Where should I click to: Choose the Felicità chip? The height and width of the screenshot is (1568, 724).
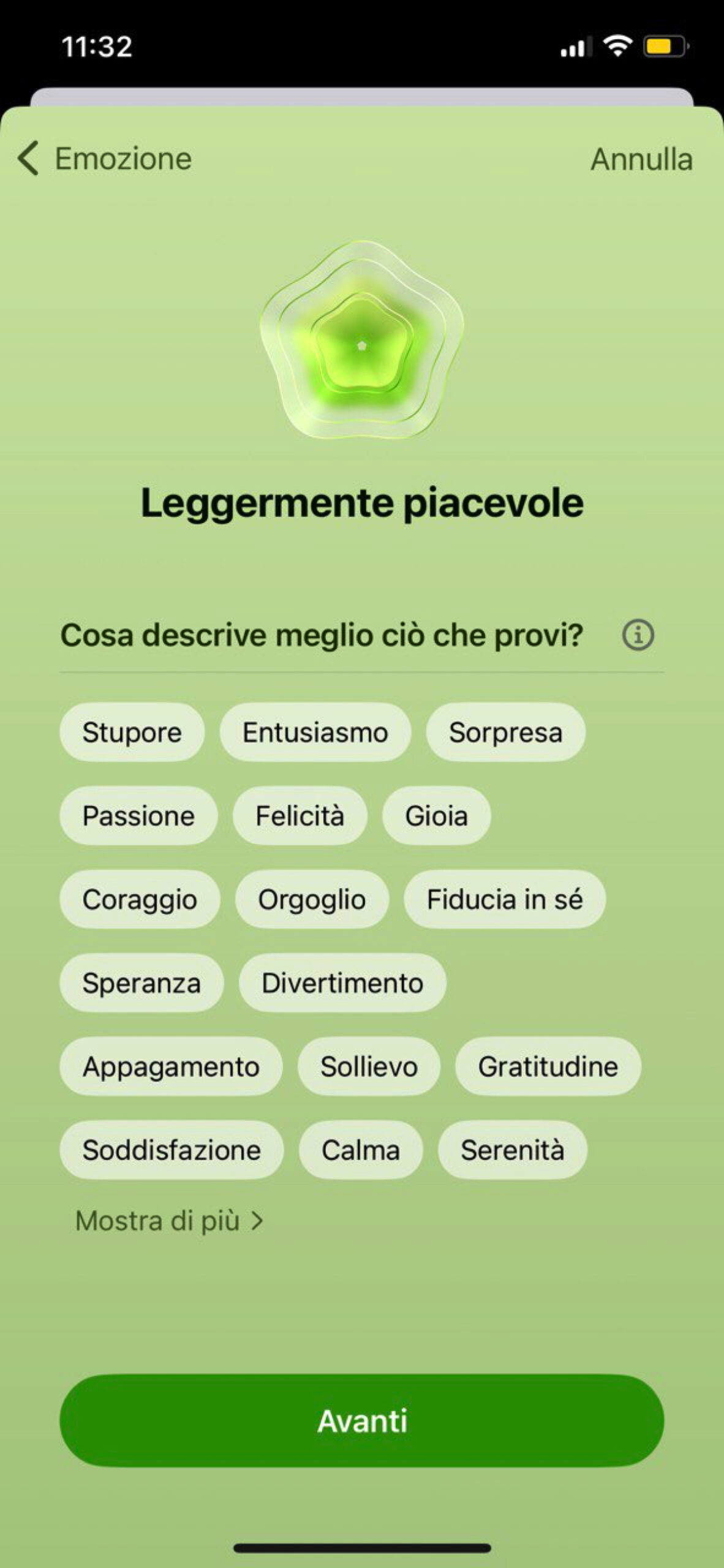[x=300, y=816]
